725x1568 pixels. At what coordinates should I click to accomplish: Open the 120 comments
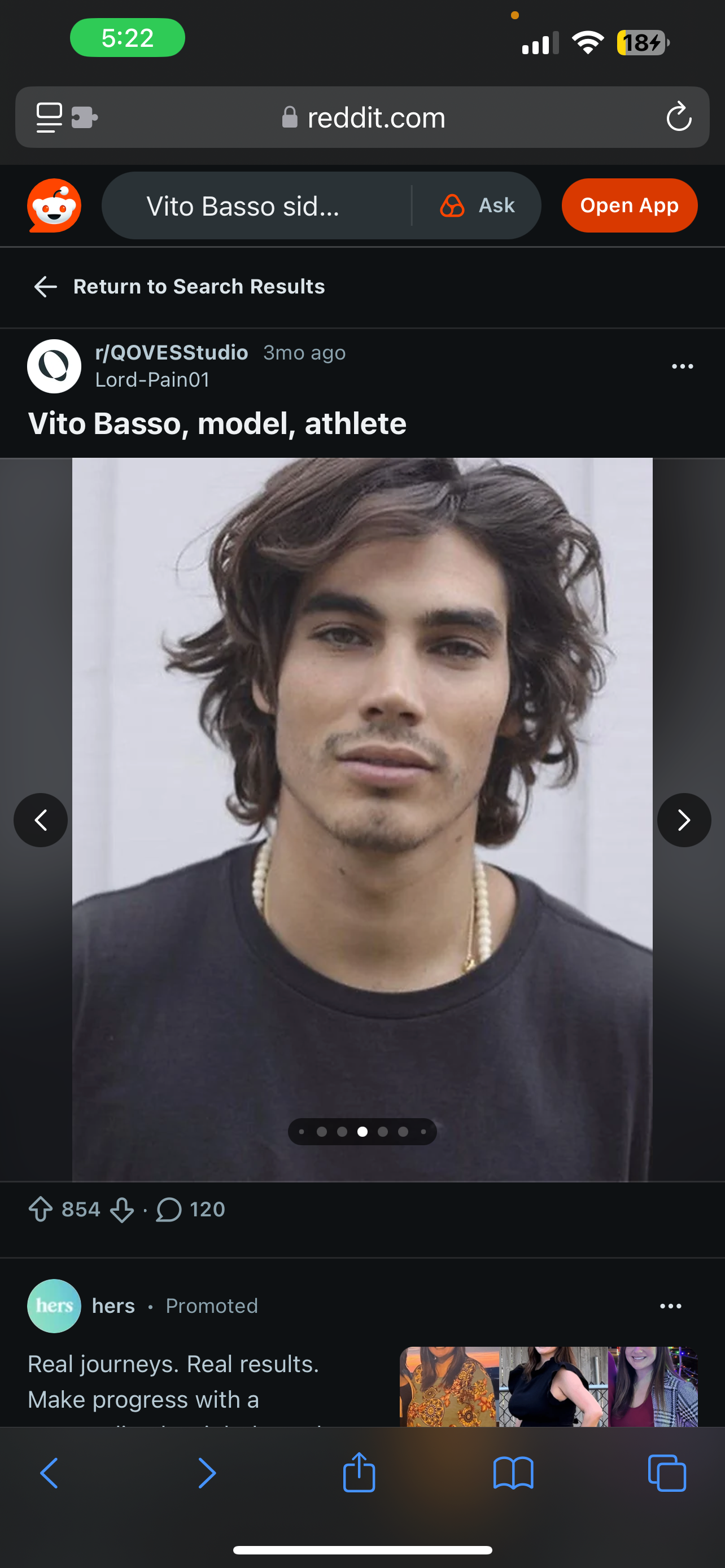point(190,1209)
